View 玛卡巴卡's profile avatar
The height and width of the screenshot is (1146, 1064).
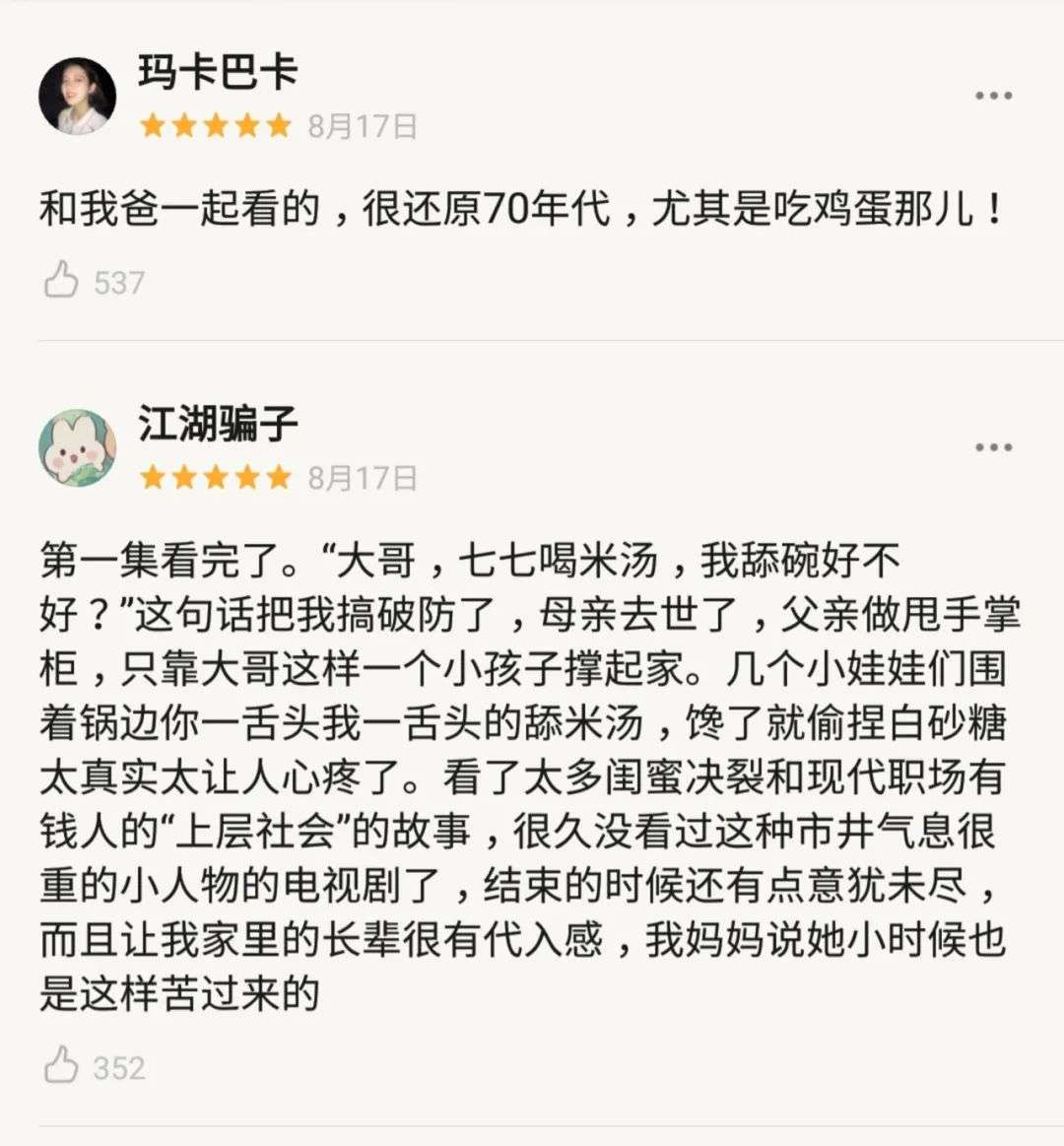[x=77, y=96]
